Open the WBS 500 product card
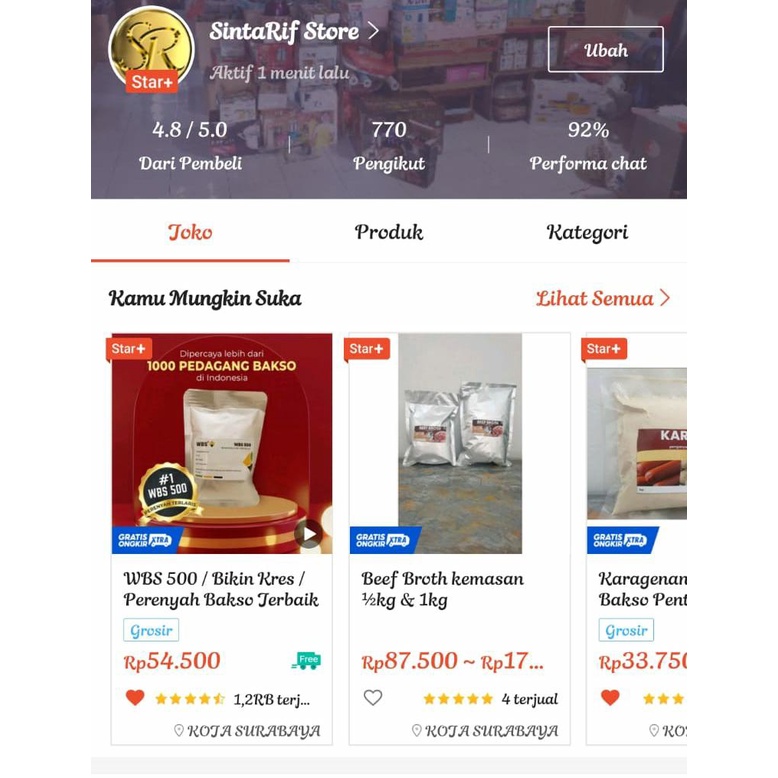 click(221, 589)
